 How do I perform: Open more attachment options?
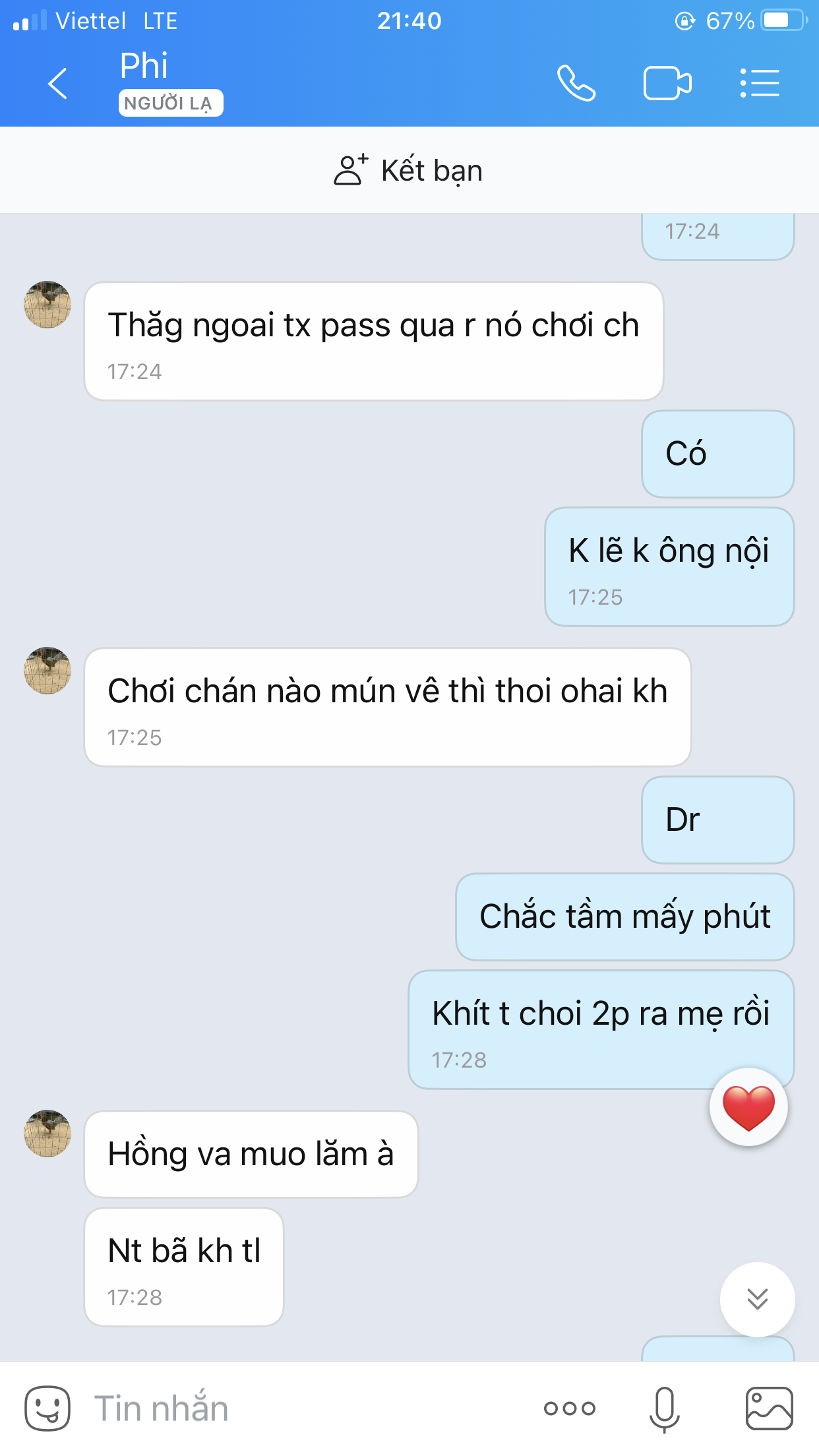570,1409
